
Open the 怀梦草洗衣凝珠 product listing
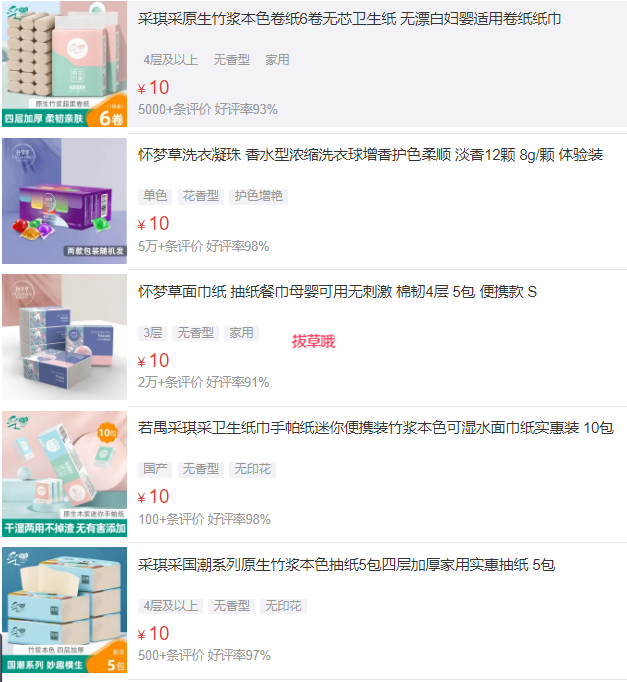click(370, 155)
